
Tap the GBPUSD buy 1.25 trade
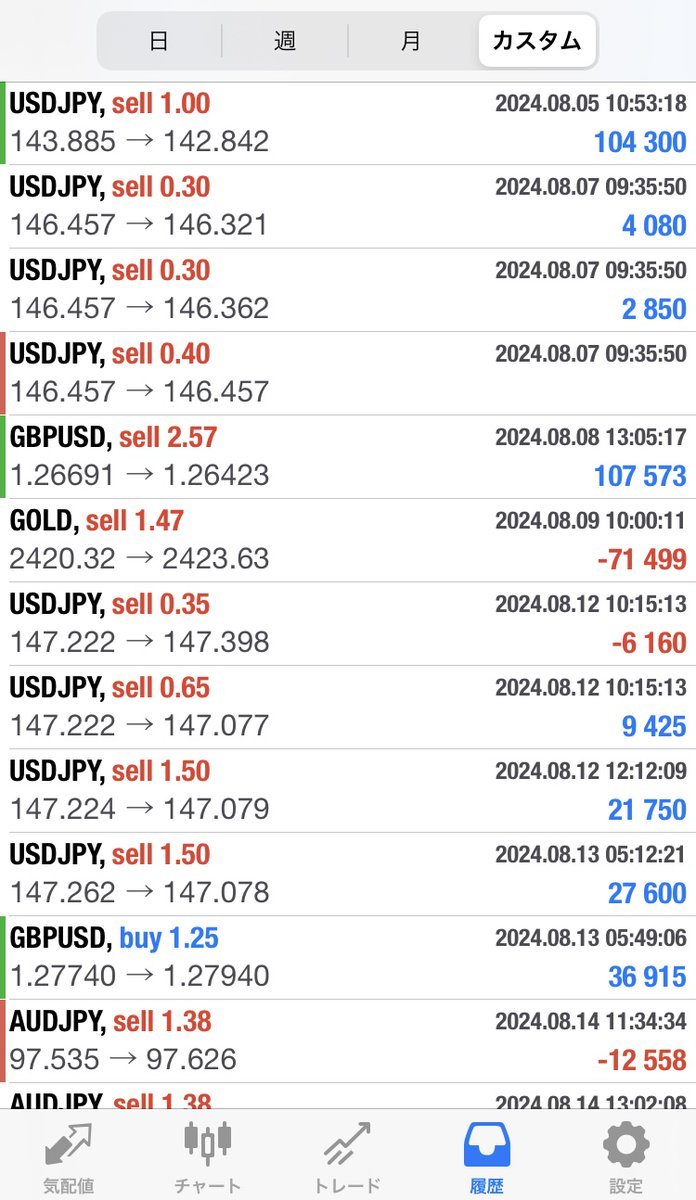(348, 957)
